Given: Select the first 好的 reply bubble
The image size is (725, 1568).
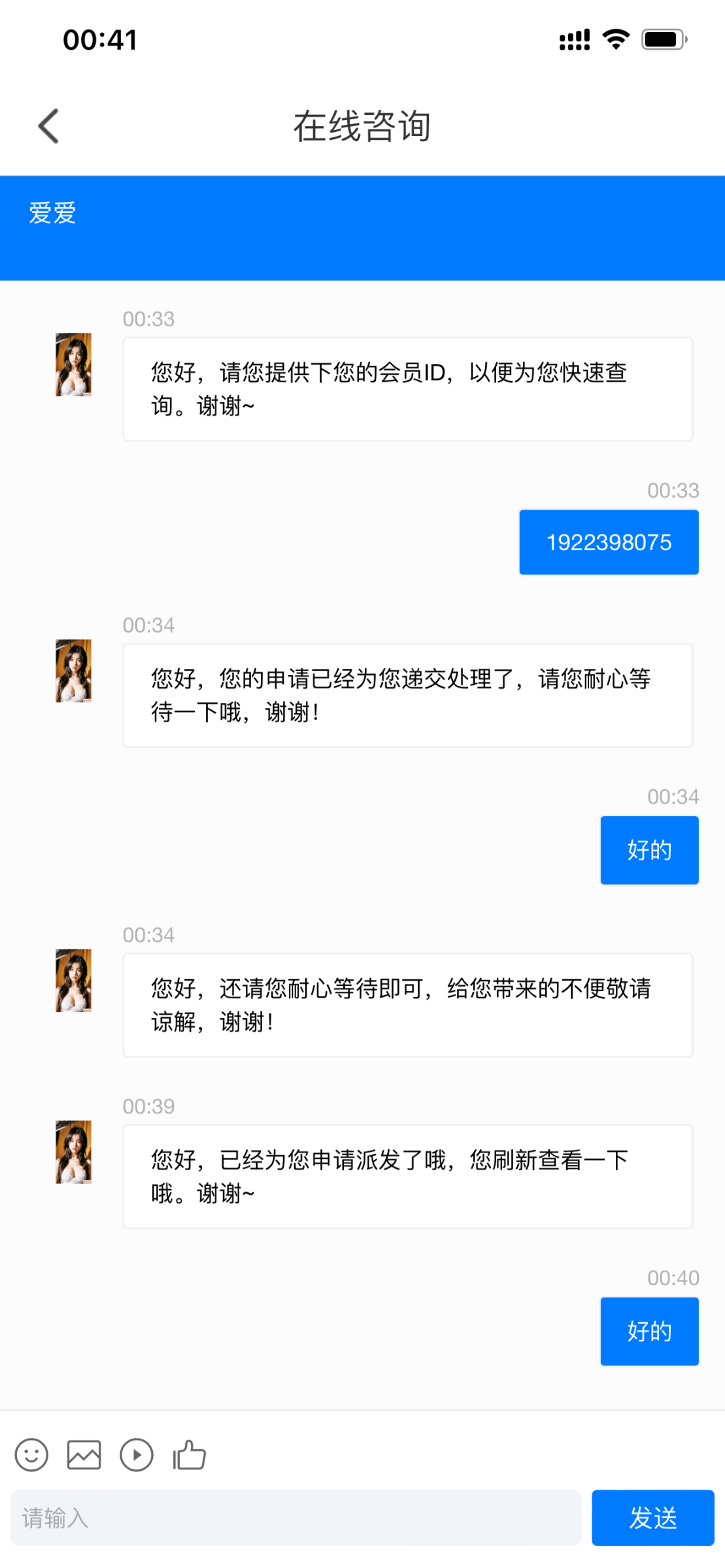Looking at the screenshot, I should pos(649,849).
